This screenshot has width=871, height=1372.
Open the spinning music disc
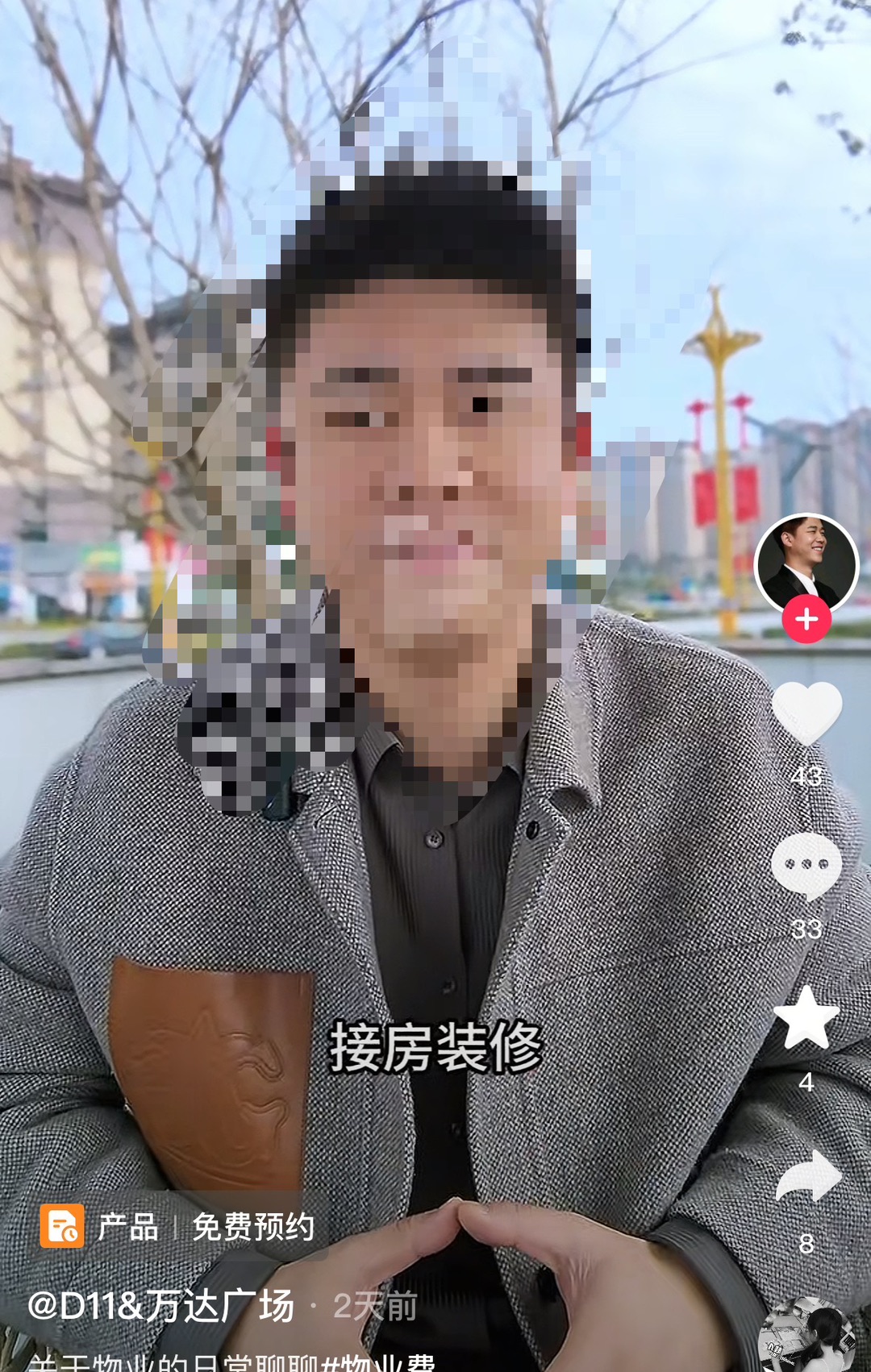(x=806, y=1338)
